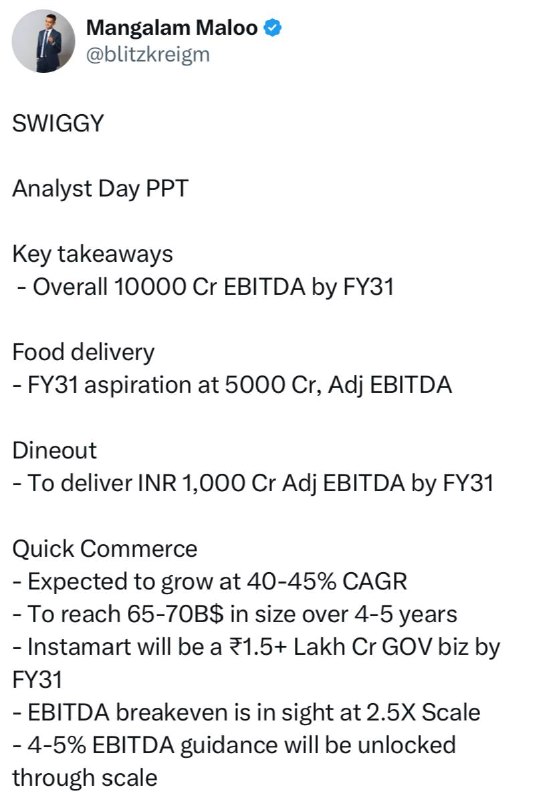Open Mangalam Maloo's profile picture
The height and width of the screenshot is (800, 553).
click(43, 41)
